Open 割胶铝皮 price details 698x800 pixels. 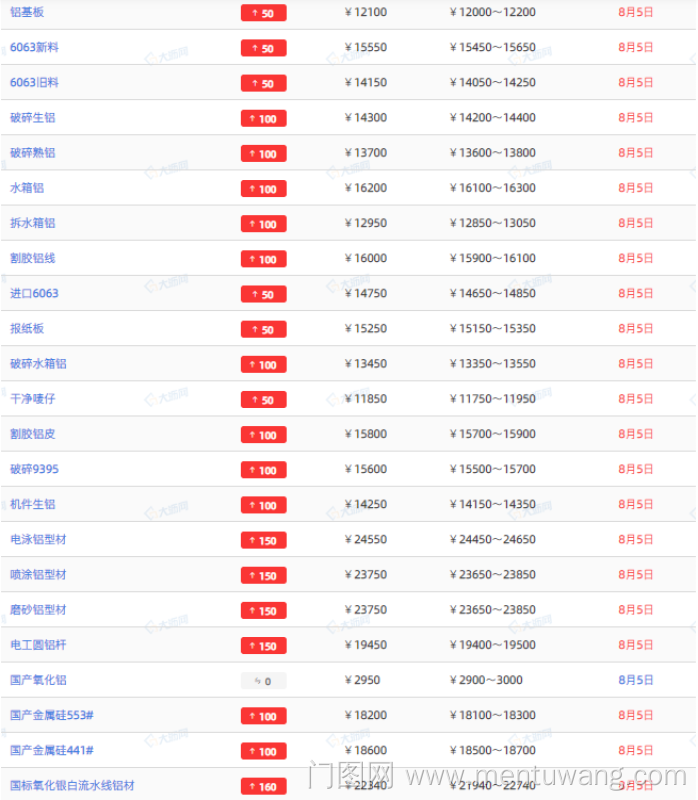point(33,434)
